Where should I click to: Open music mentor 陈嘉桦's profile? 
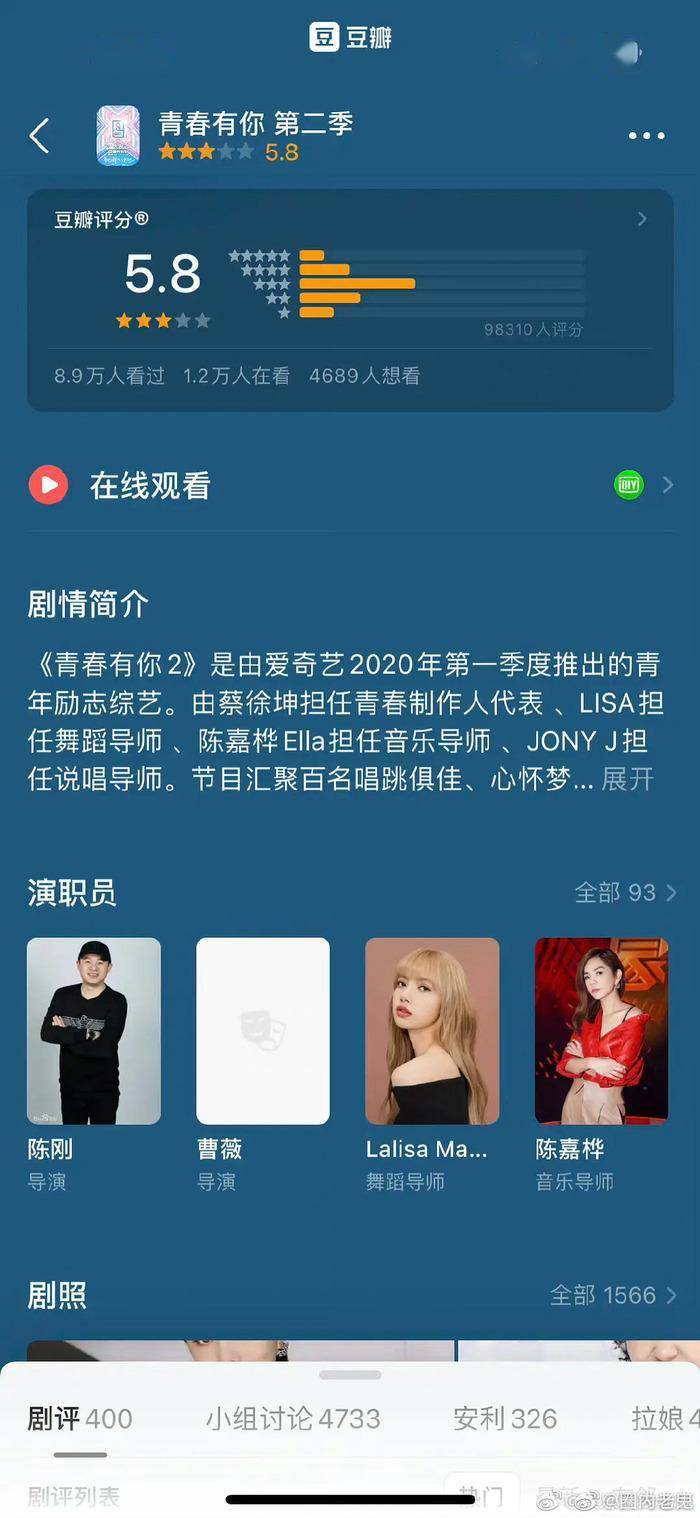600,1031
